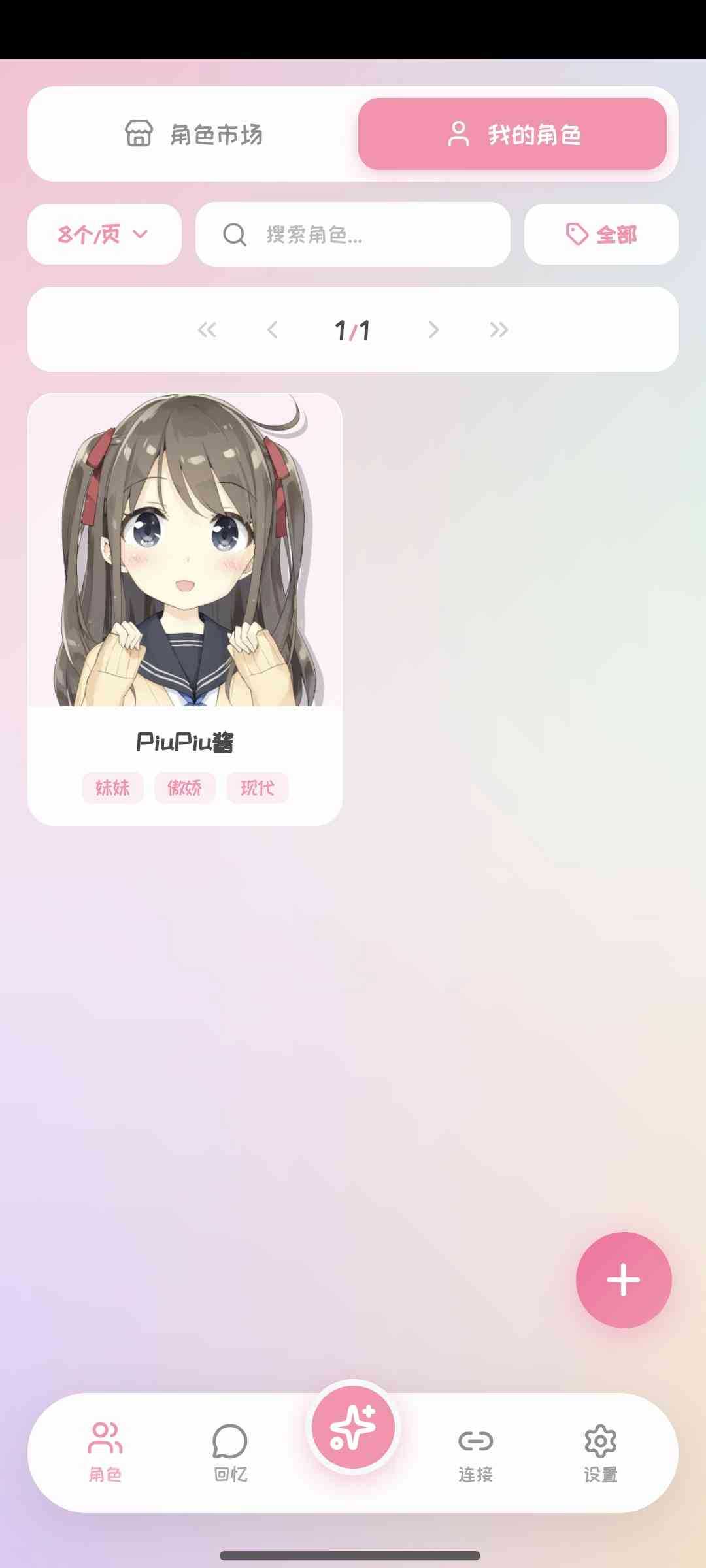
Task: Tap the center sparkle button
Action: 353,1427
